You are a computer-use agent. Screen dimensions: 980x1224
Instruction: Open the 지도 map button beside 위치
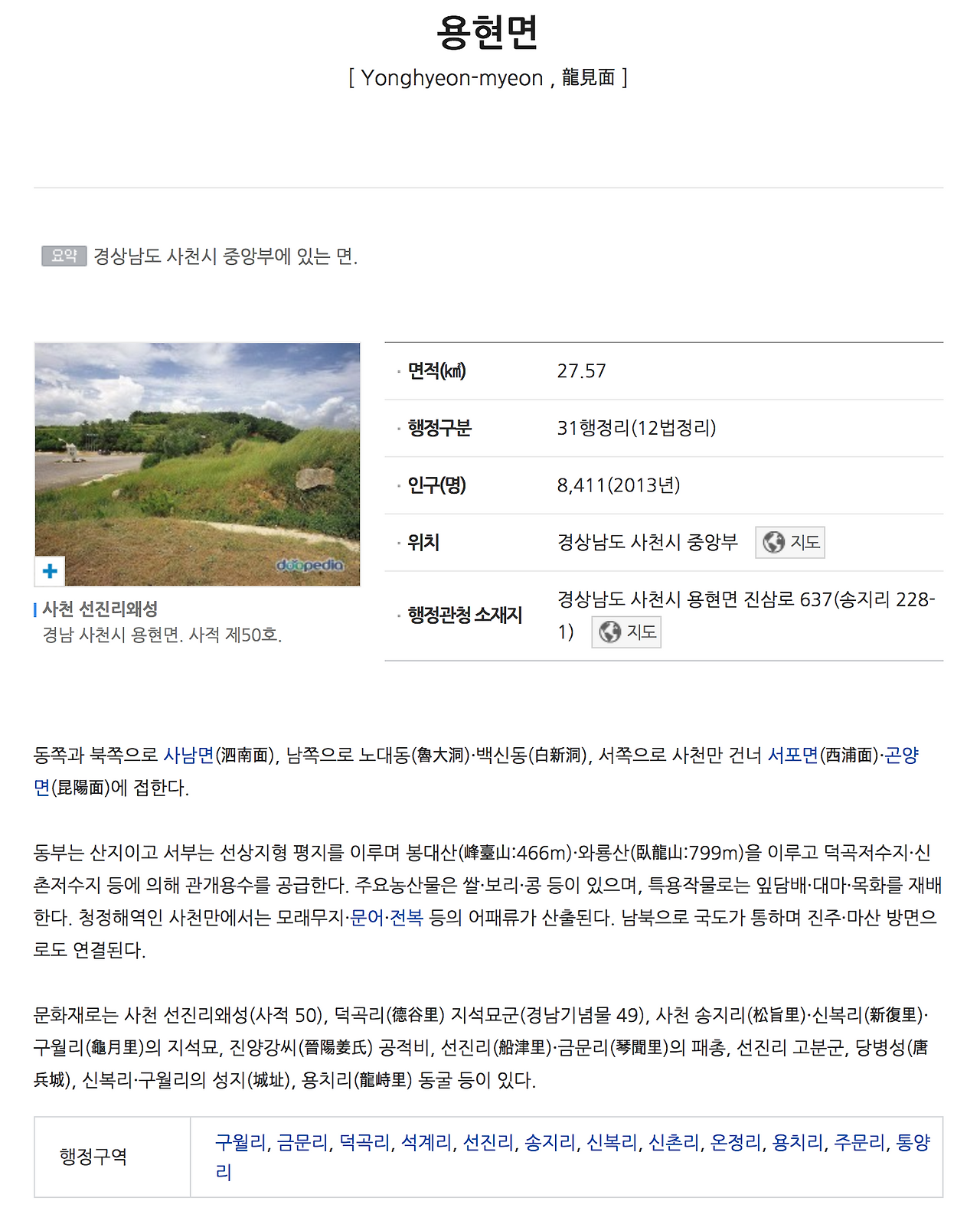point(790,543)
